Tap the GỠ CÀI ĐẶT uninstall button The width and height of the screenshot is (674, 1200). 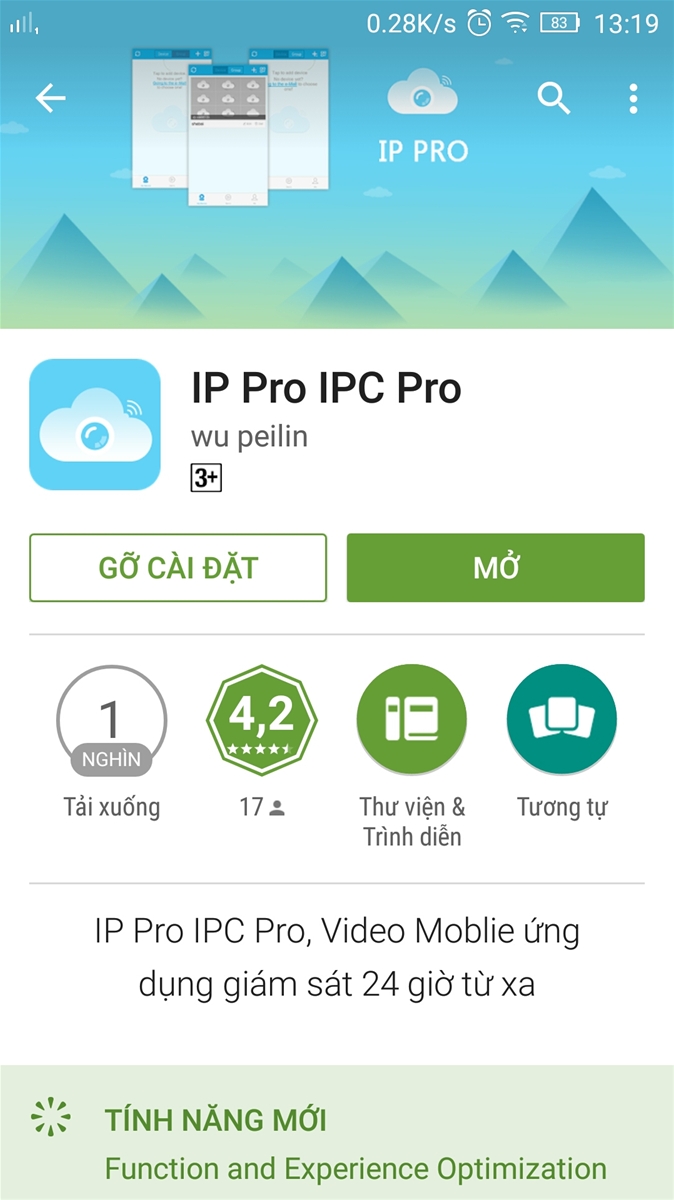(178, 568)
